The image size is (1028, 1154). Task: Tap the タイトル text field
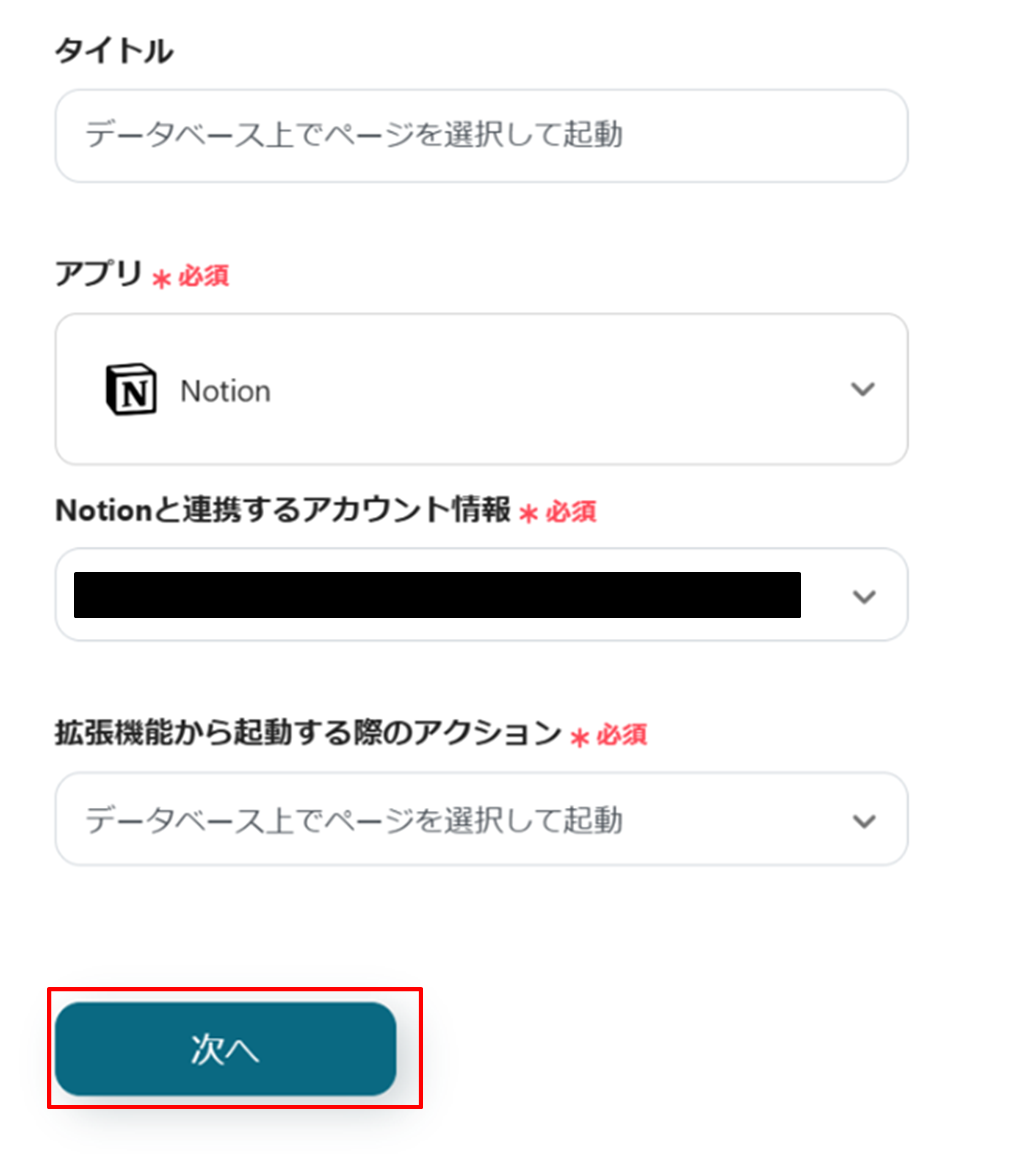click(x=480, y=136)
